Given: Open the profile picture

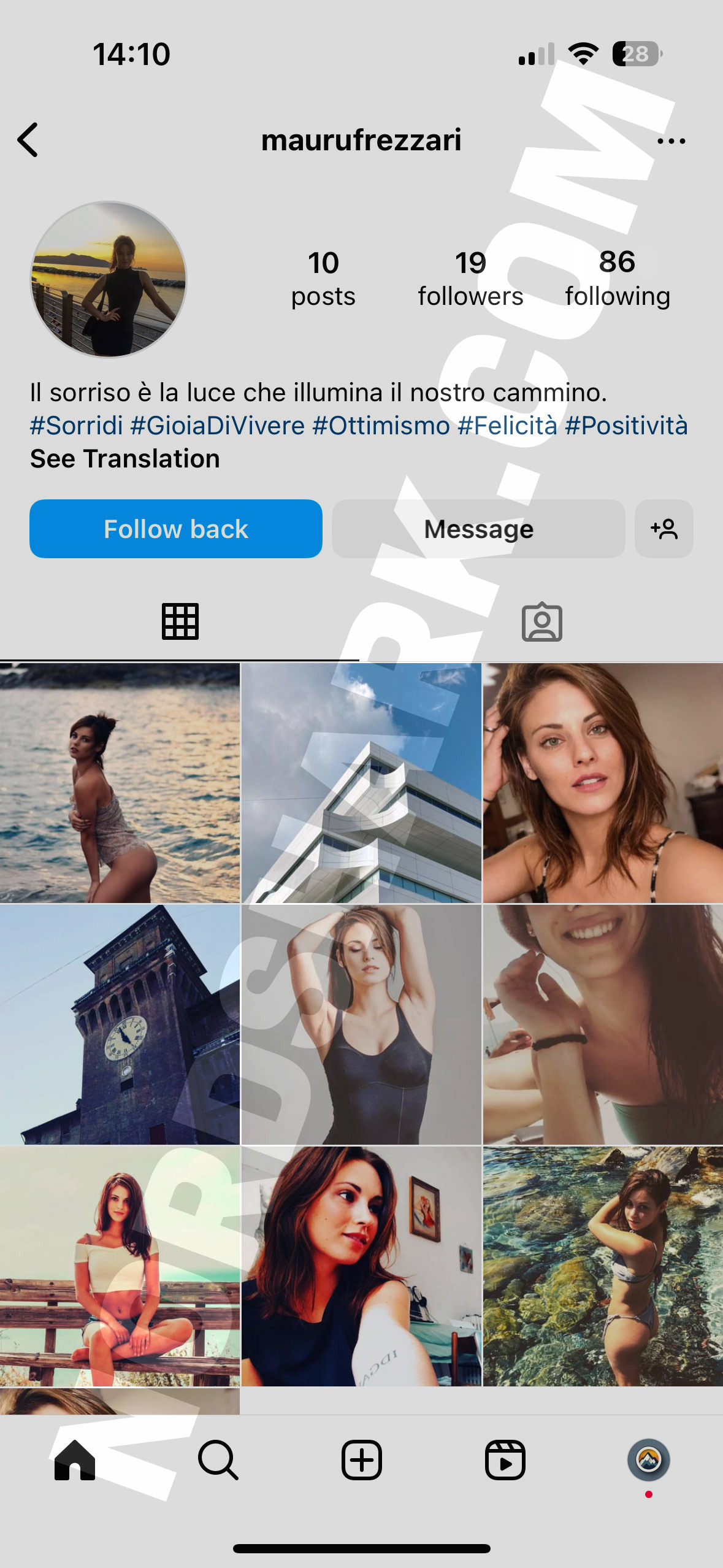Looking at the screenshot, I should coord(109,279).
